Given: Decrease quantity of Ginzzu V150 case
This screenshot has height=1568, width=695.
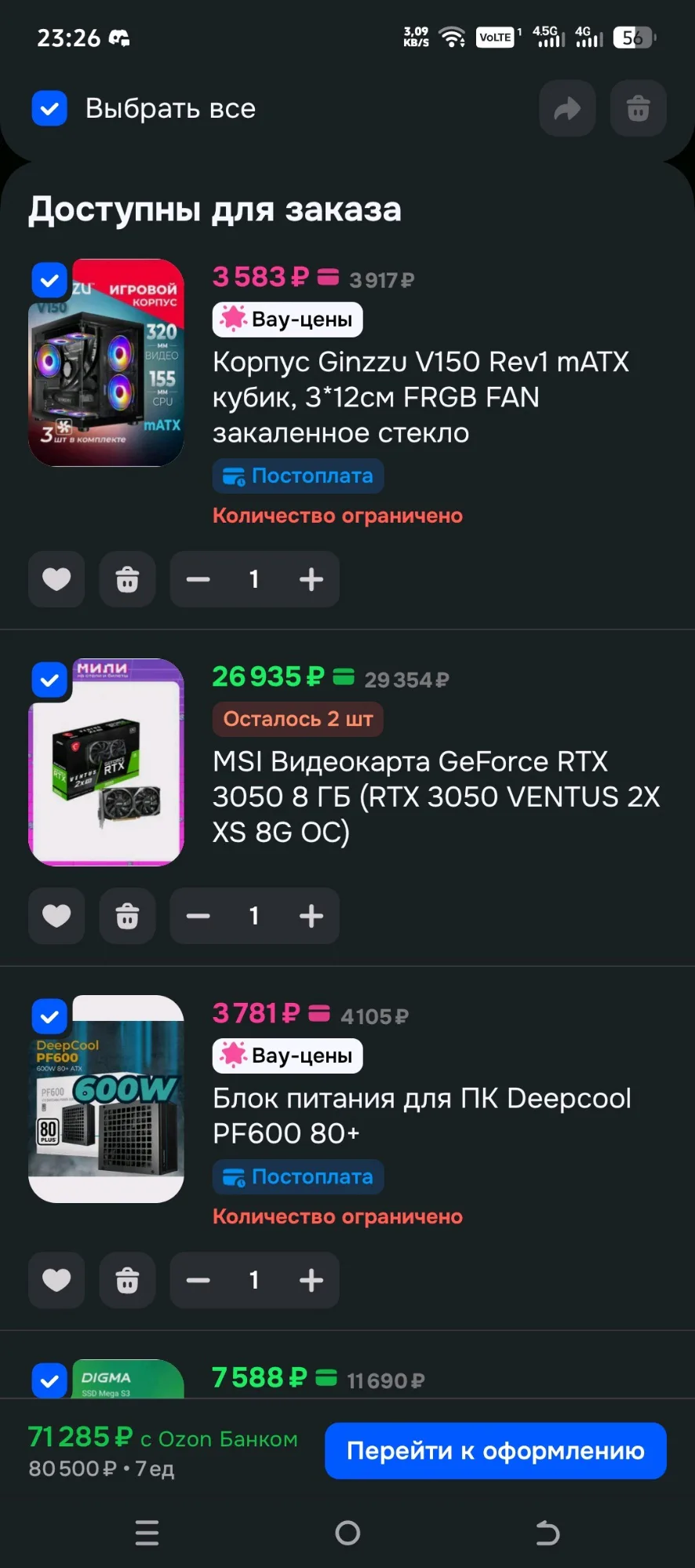Looking at the screenshot, I should [x=198, y=579].
